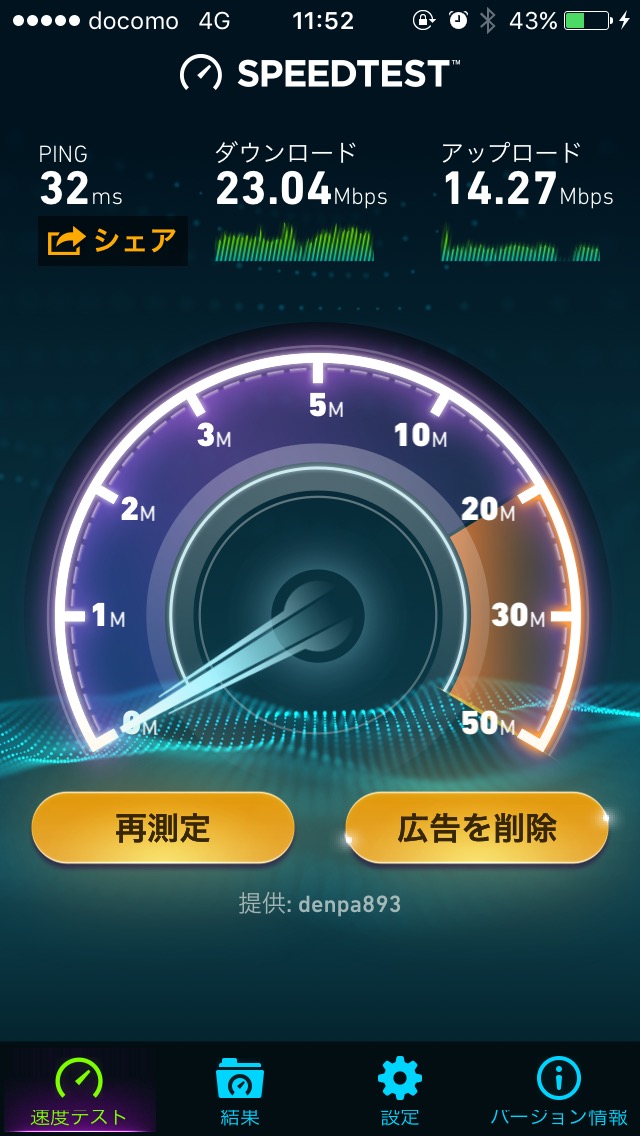
Task: Switch to the 速度テスト tab
Action: click(x=79, y=1091)
